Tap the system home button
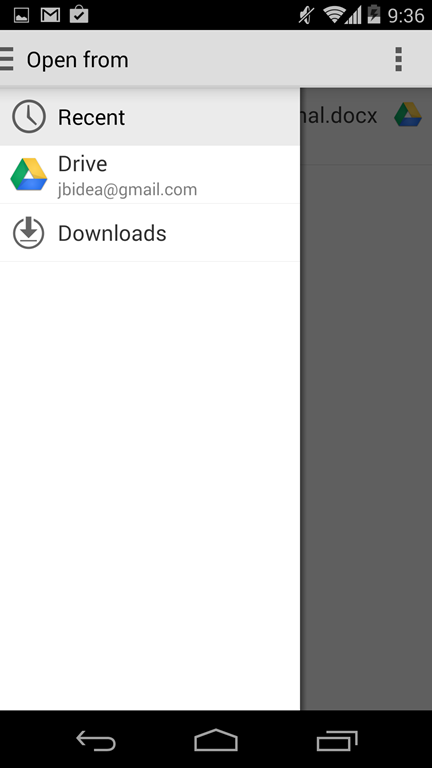The width and height of the screenshot is (432, 768). tap(216, 740)
